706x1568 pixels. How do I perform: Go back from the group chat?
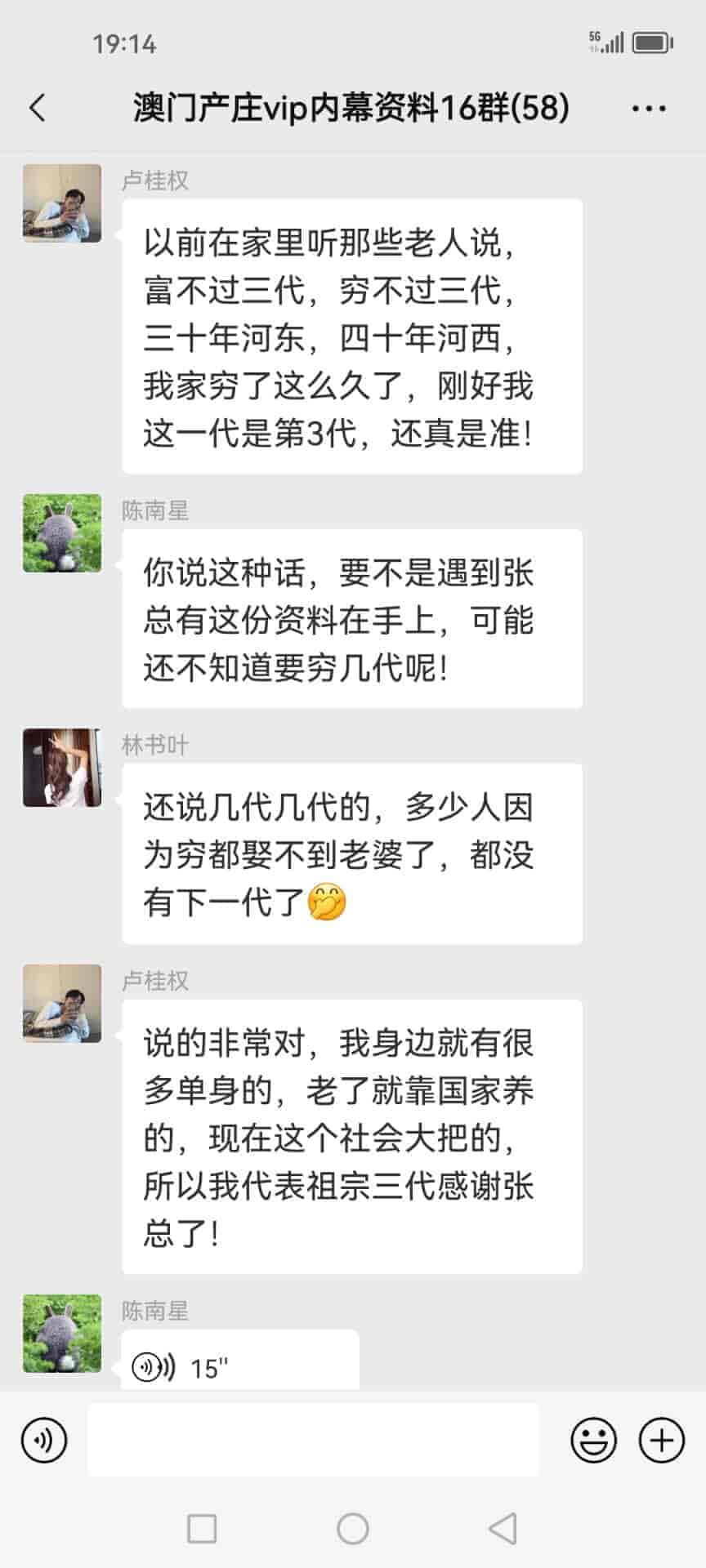(x=38, y=108)
